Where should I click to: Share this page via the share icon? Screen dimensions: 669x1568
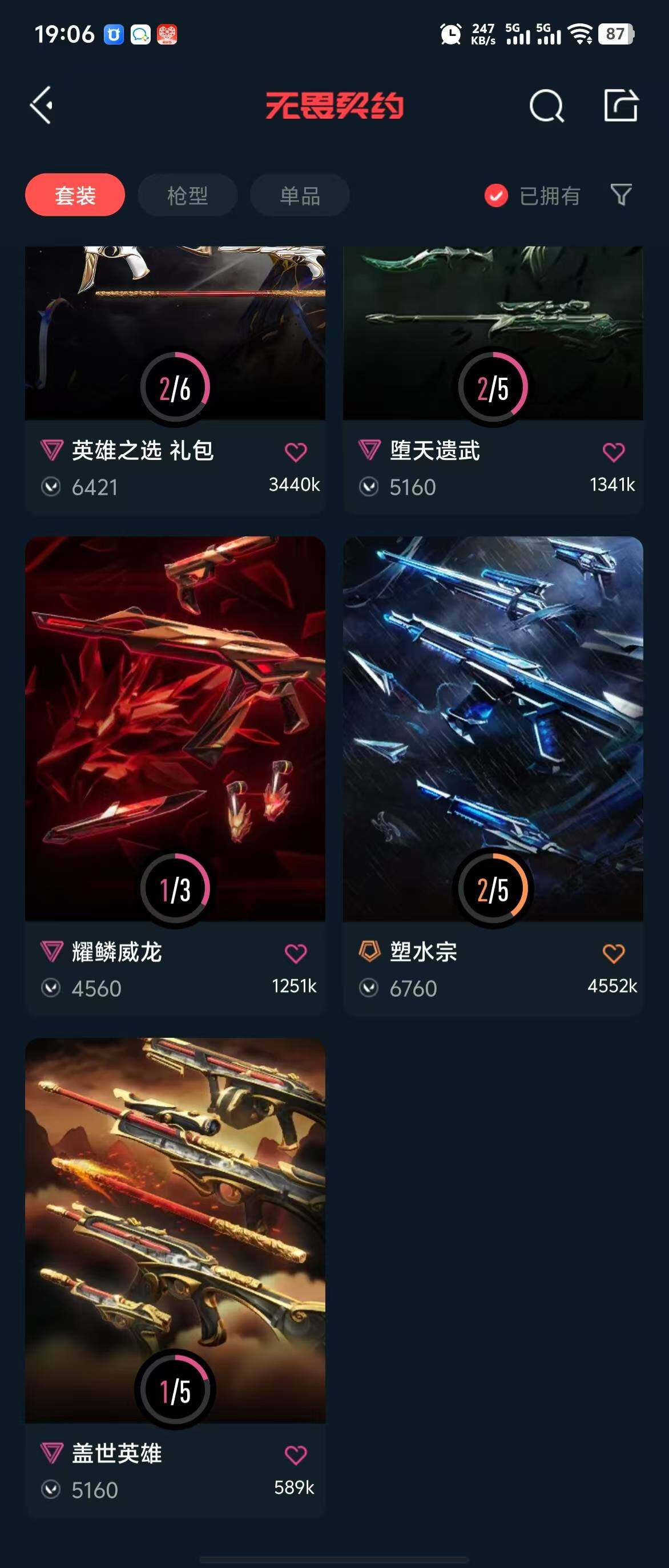point(620,106)
